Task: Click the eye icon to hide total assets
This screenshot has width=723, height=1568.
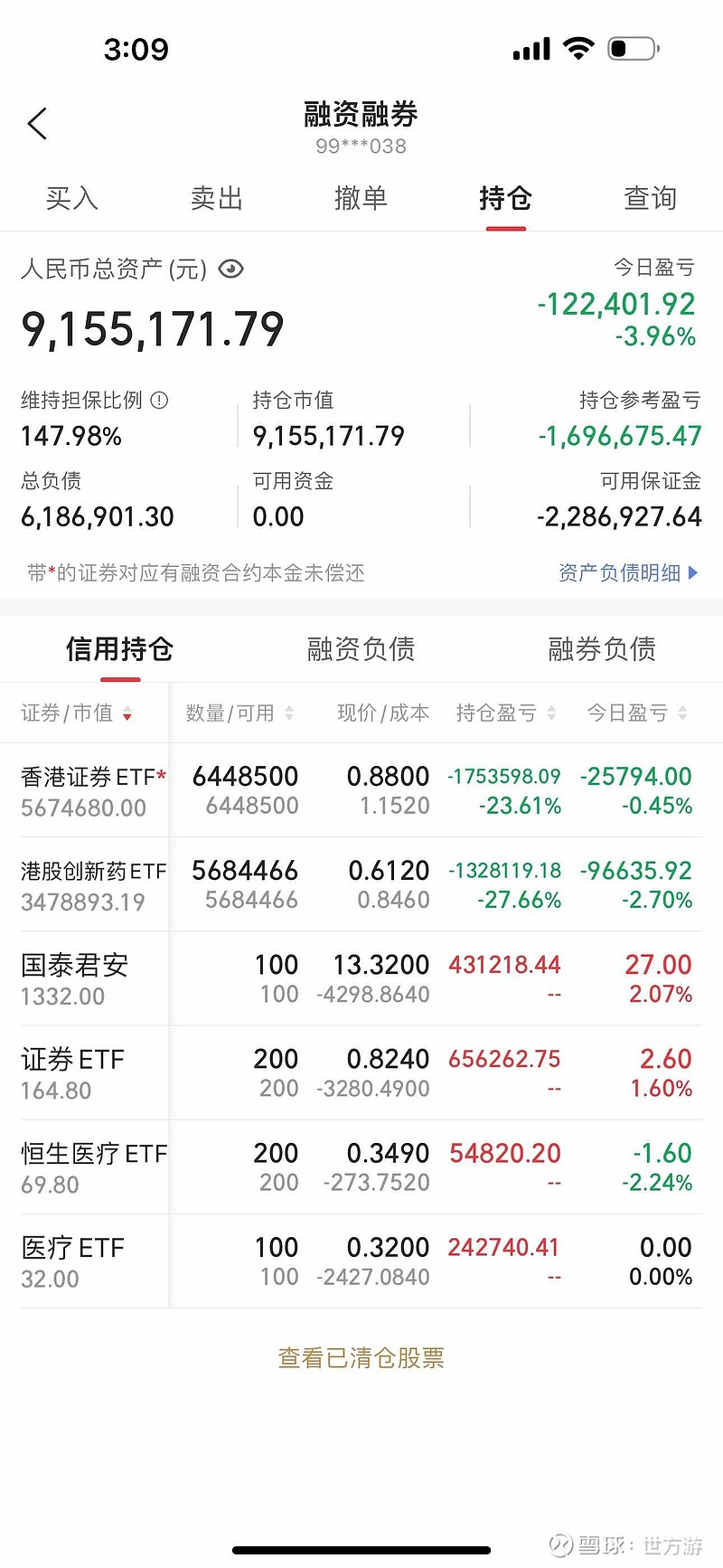Action: pyautogui.click(x=231, y=269)
